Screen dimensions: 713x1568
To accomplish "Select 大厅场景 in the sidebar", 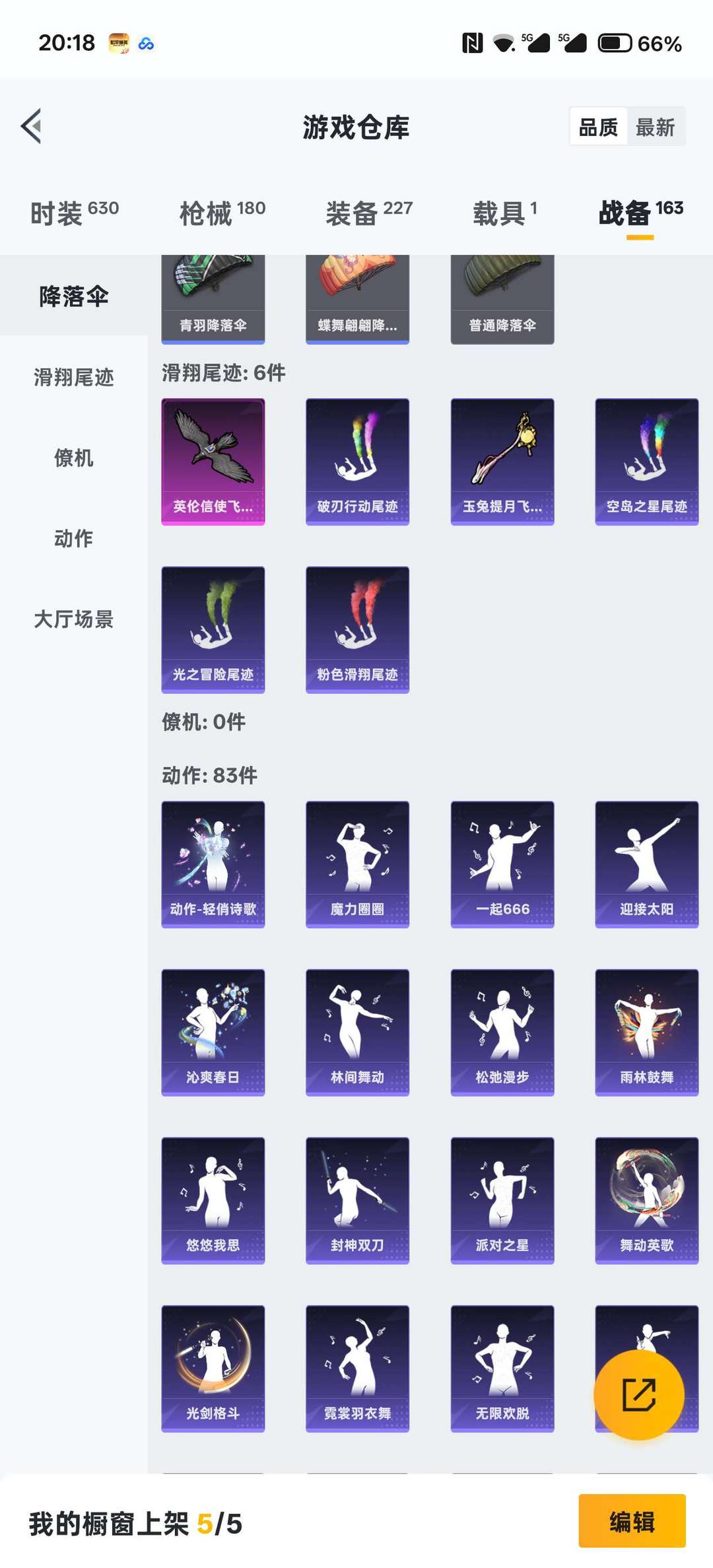I will pyautogui.click(x=74, y=619).
